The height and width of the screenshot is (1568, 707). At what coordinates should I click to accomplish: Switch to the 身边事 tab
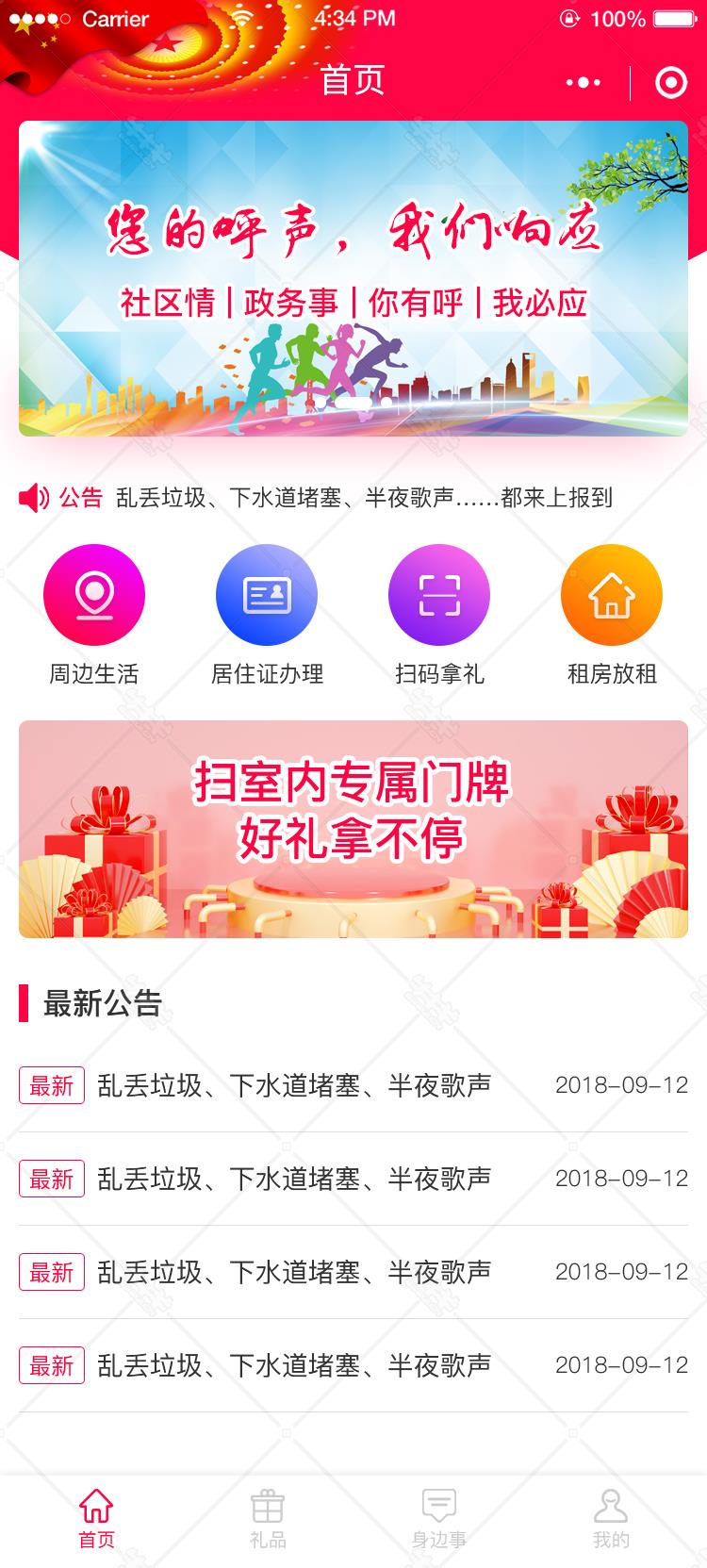(x=439, y=1519)
